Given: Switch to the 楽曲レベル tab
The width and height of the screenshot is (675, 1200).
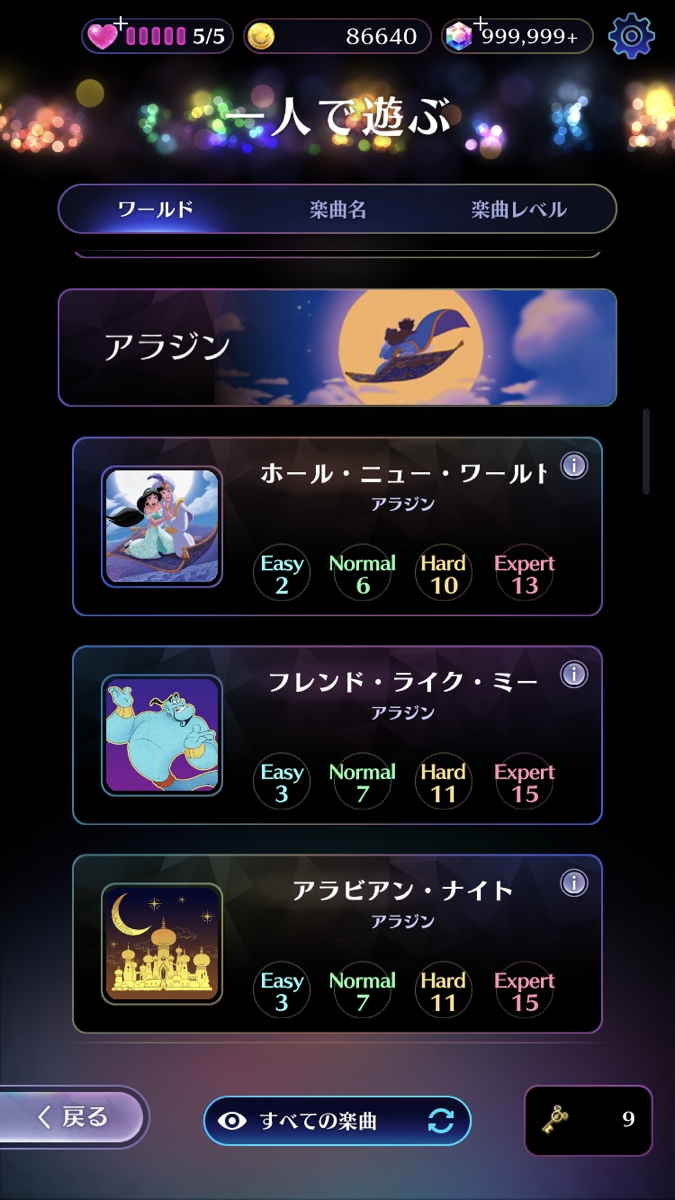Looking at the screenshot, I should point(518,210).
